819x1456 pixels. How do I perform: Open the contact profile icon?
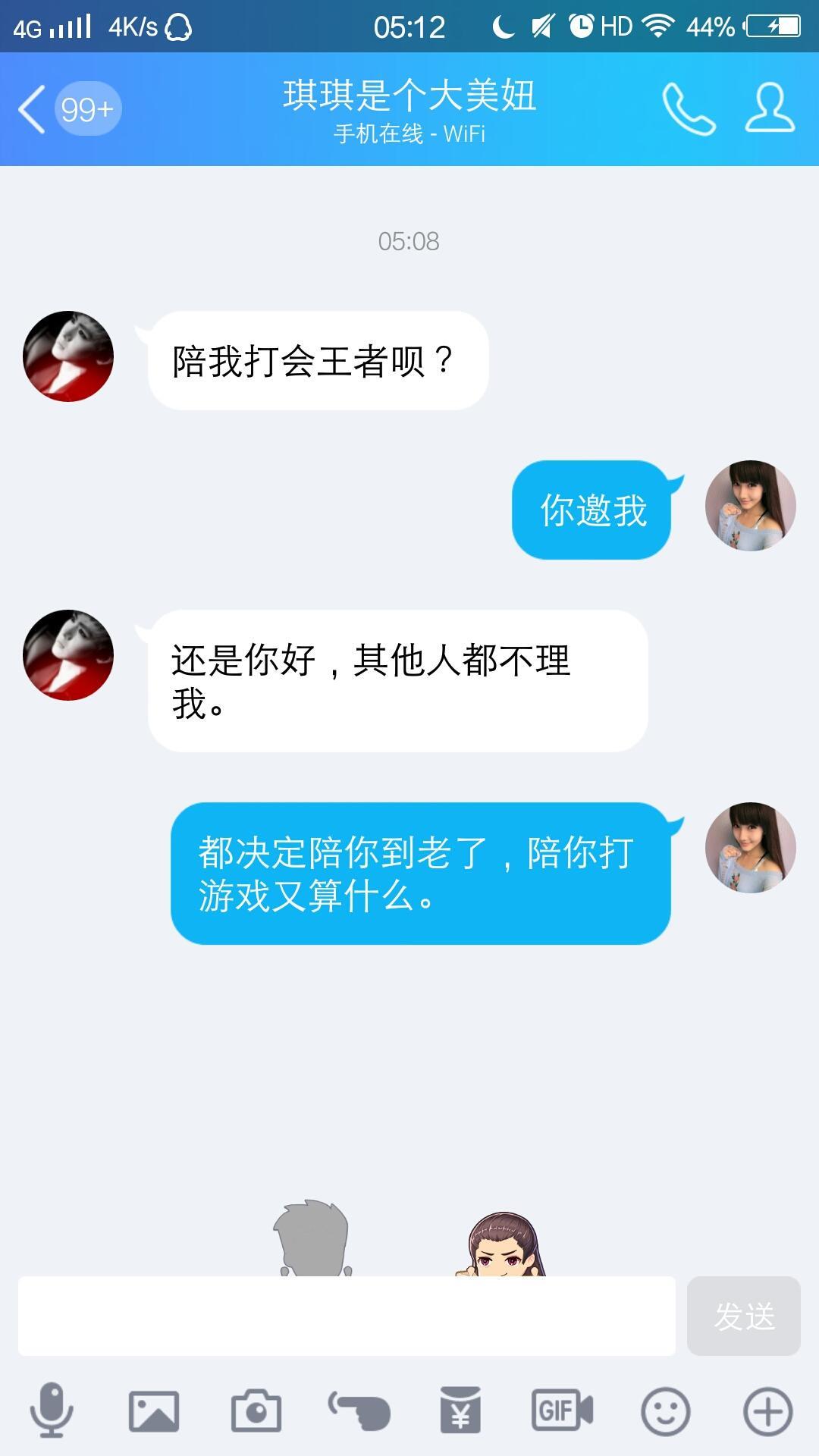pyautogui.click(x=770, y=110)
